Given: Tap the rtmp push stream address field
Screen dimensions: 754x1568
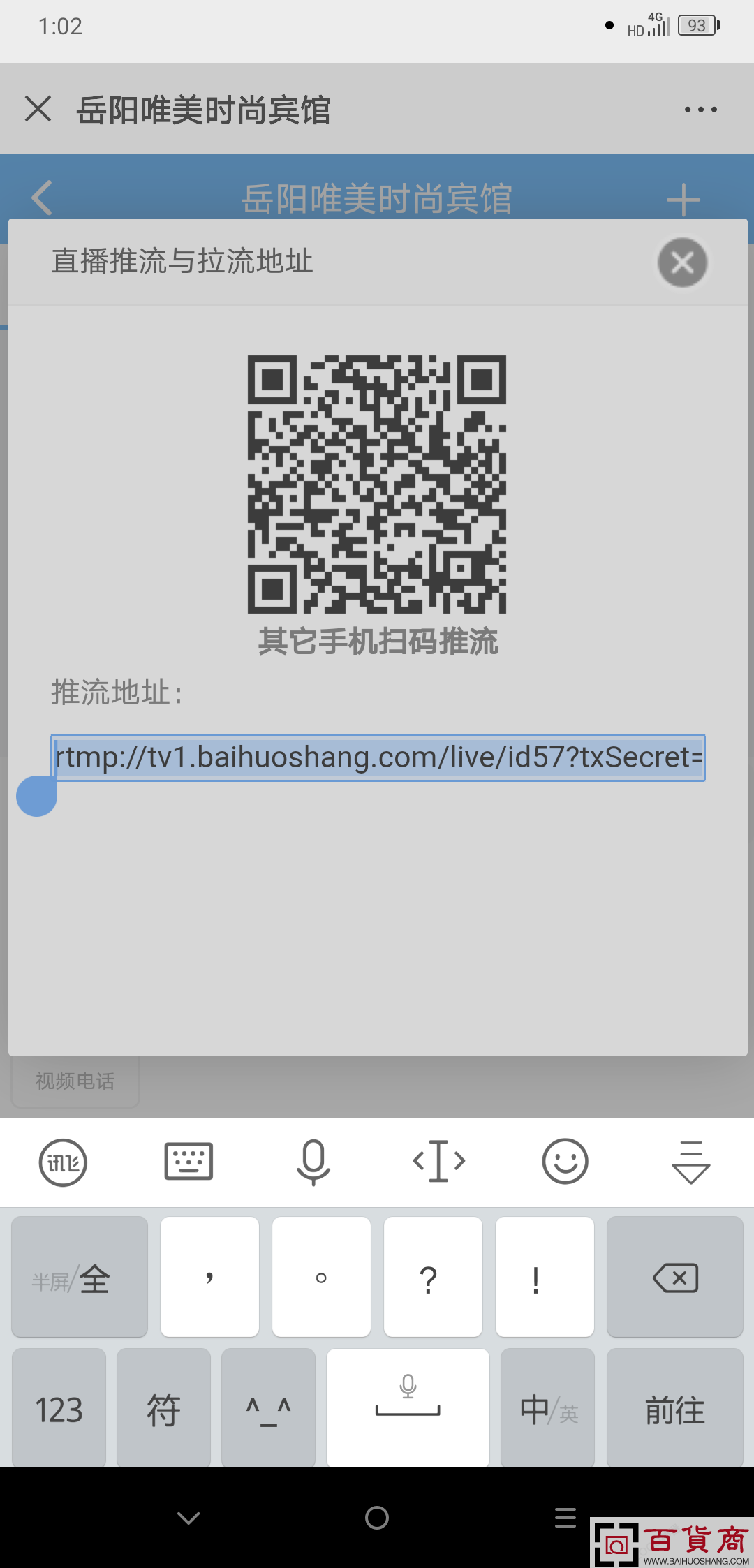Looking at the screenshot, I should [378, 757].
